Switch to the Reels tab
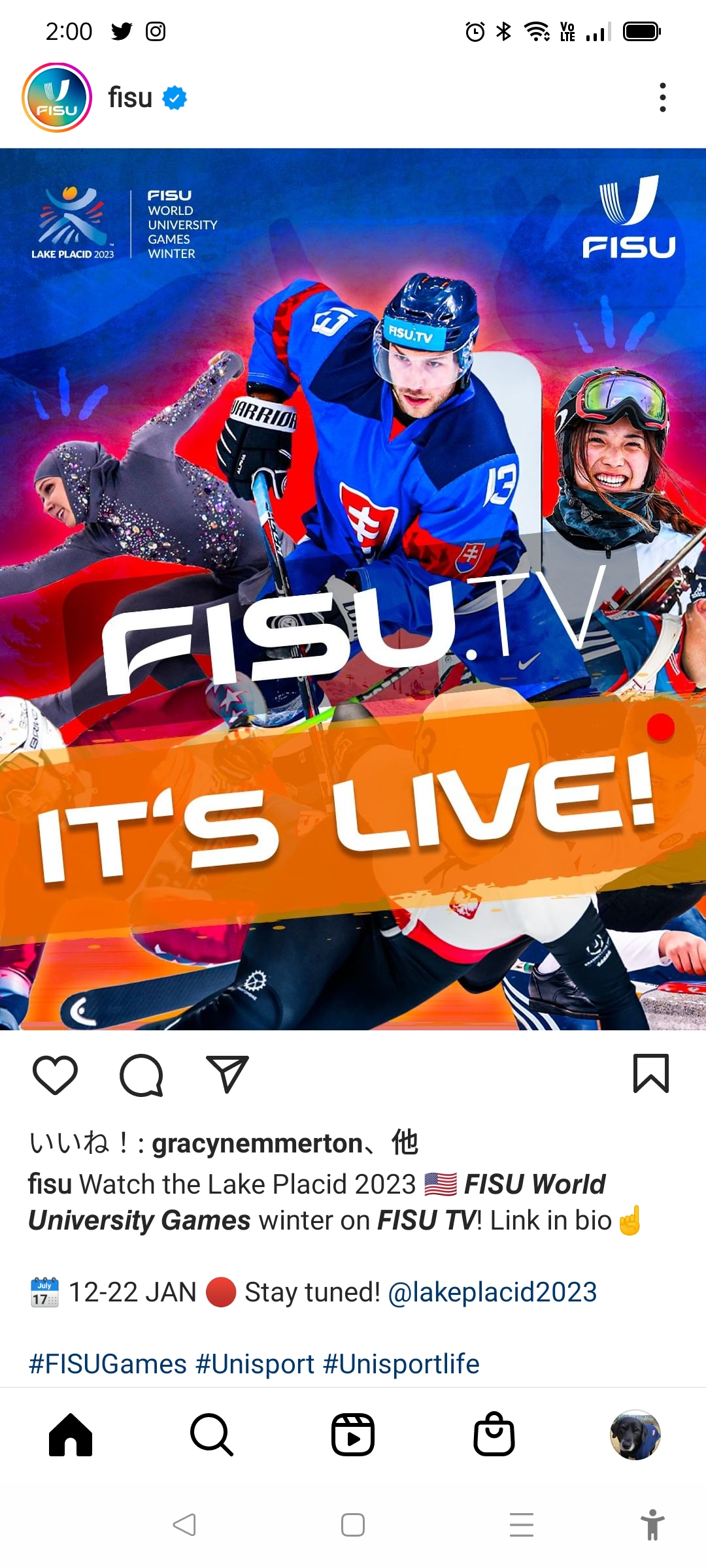 tap(353, 1435)
